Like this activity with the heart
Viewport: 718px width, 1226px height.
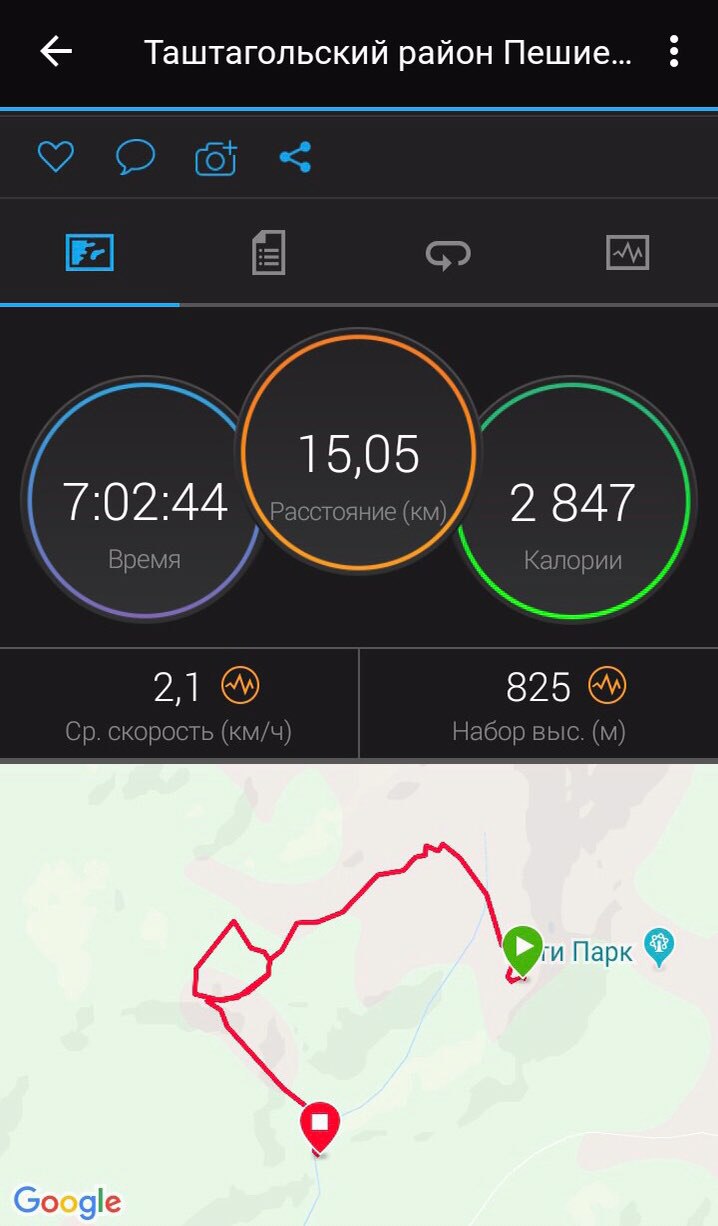pos(56,157)
